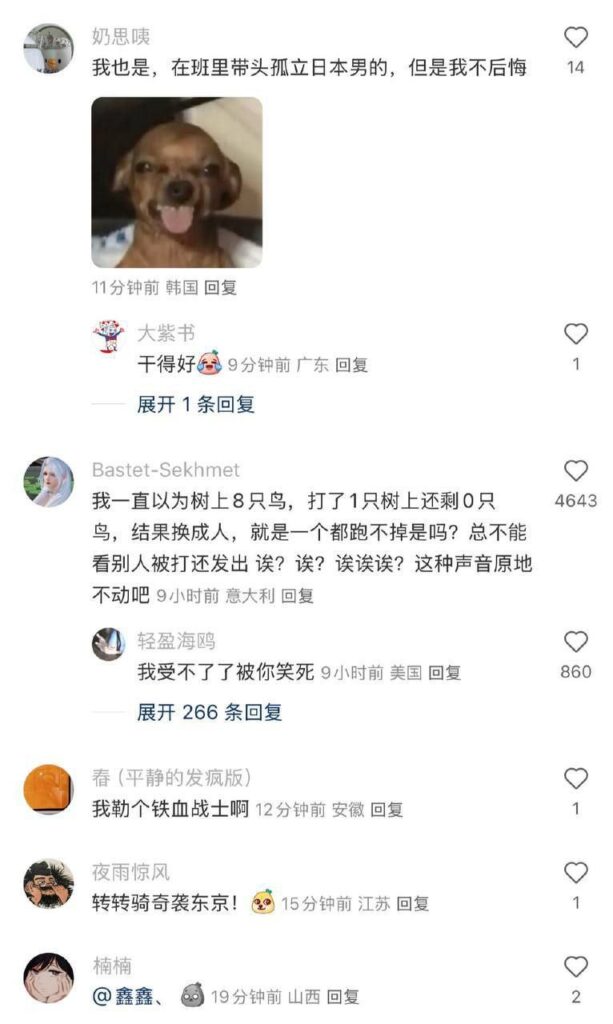Expand 1 more reply under 大紫书
The height and width of the screenshot is (1024, 613).
(195, 404)
